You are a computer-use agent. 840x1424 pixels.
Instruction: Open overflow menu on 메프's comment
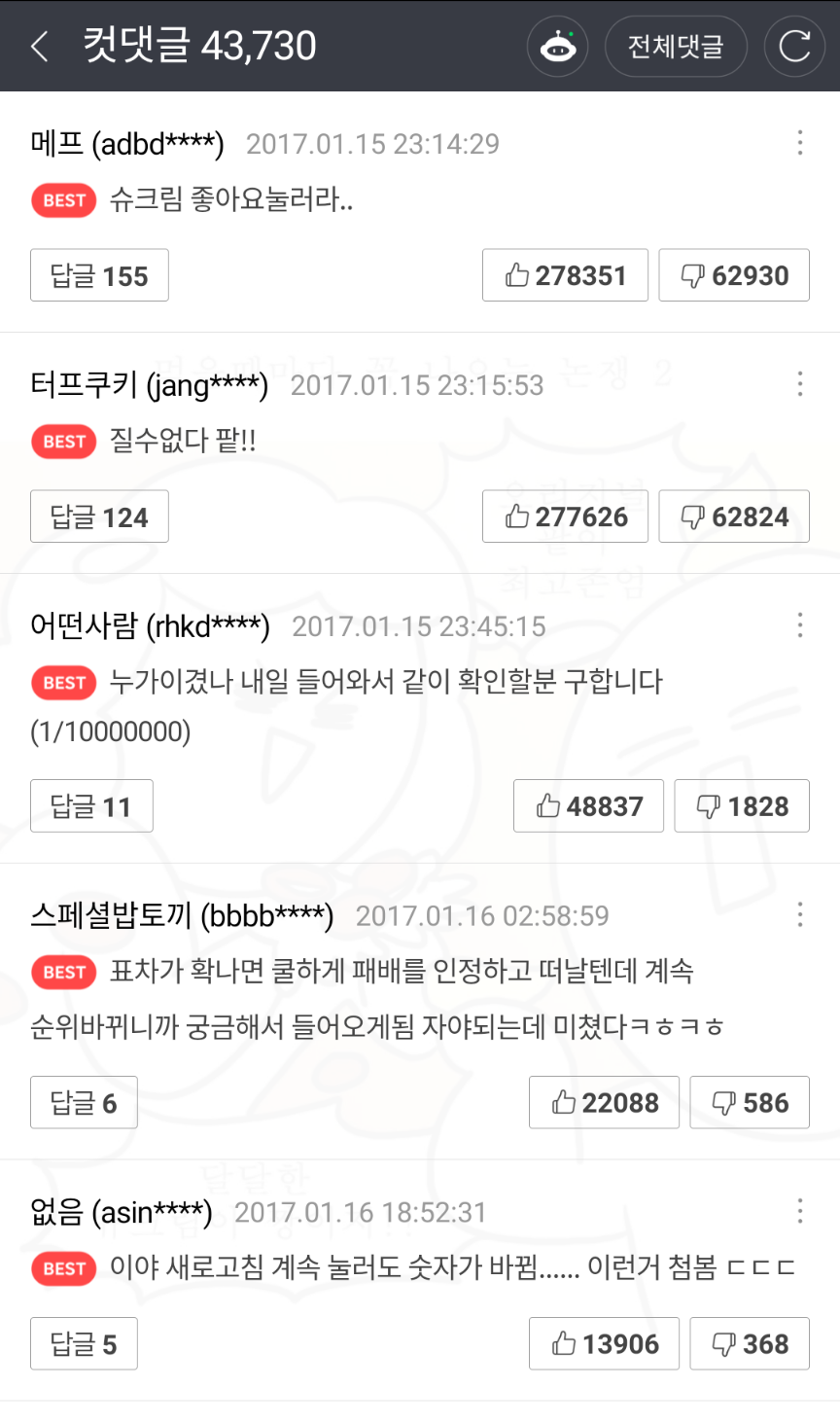coord(799,143)
